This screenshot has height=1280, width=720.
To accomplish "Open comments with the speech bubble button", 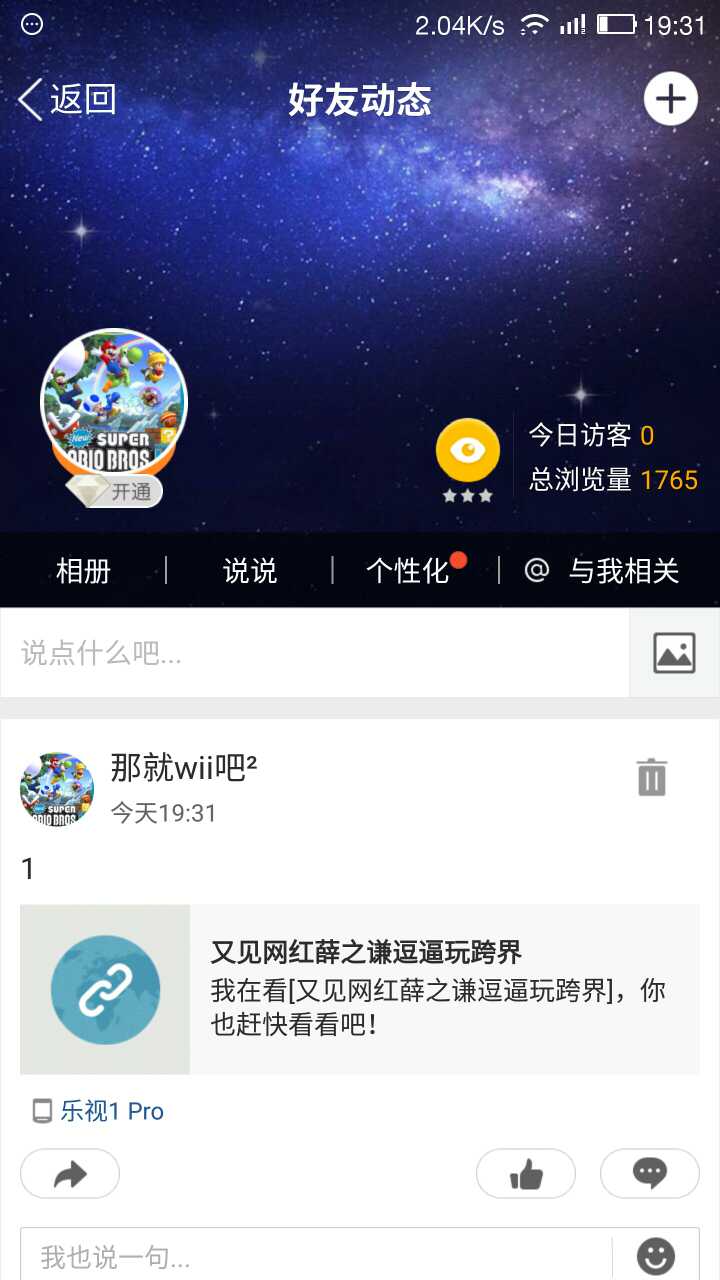I will click(x=649, y=1174).
